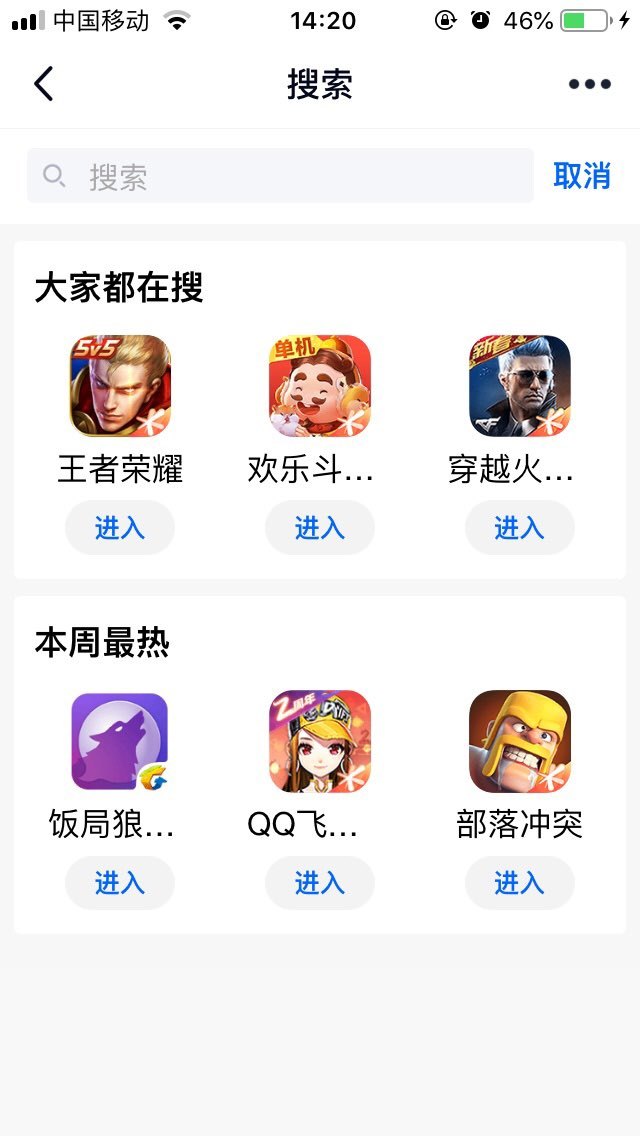
Task: Tap 进入 under 穿越火
Action: point(520,528)
